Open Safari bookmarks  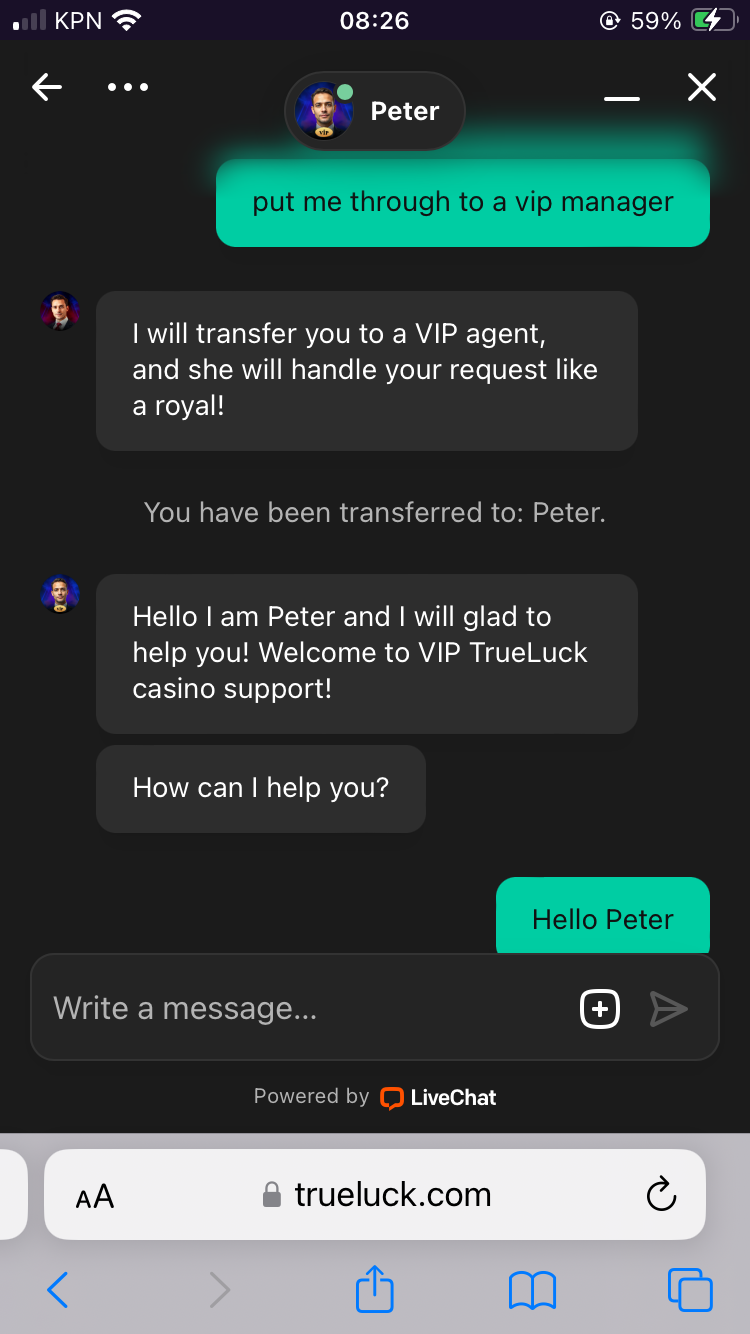[x=532, y=1290]
